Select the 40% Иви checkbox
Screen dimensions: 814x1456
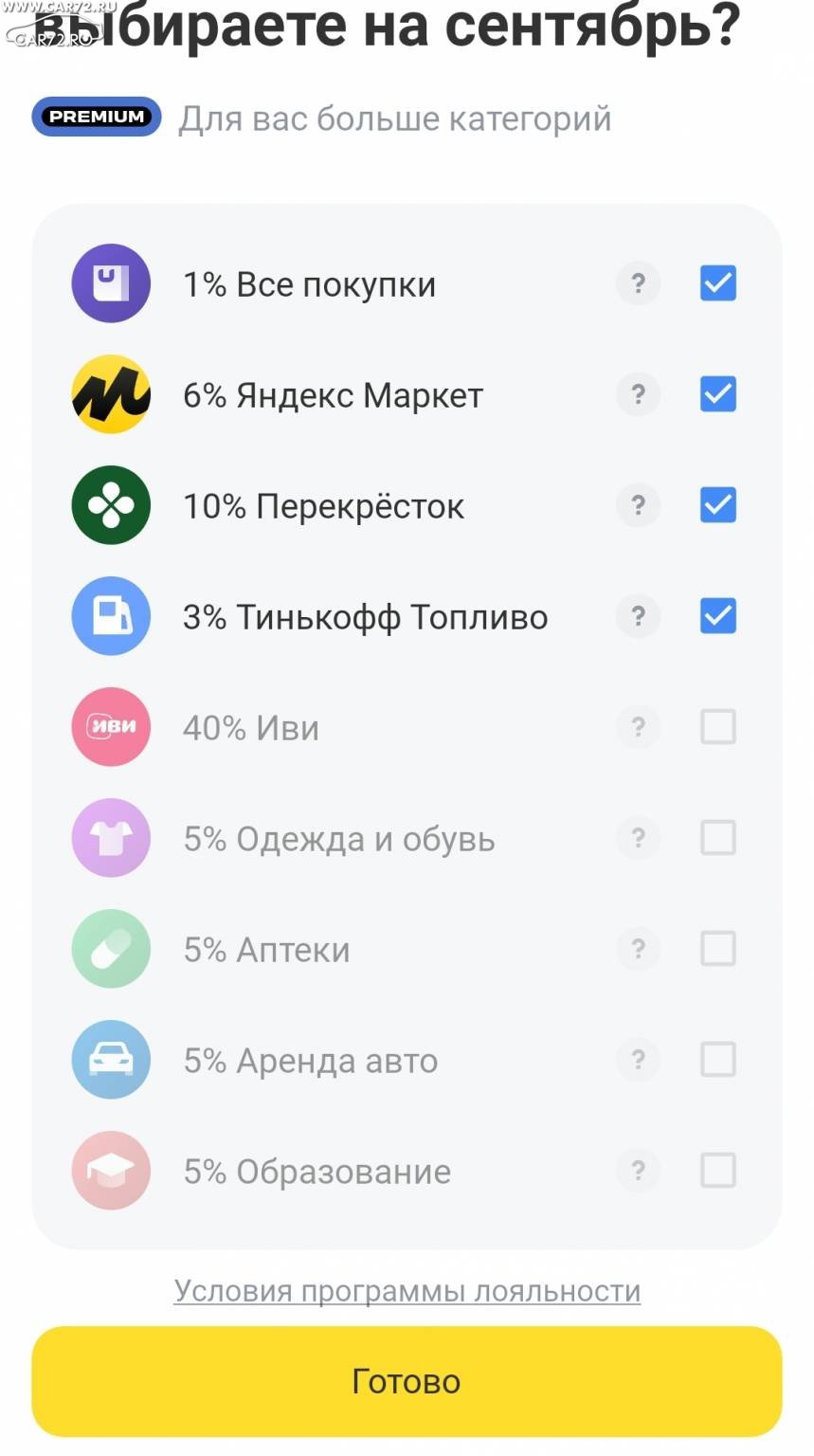click(717, 726)
